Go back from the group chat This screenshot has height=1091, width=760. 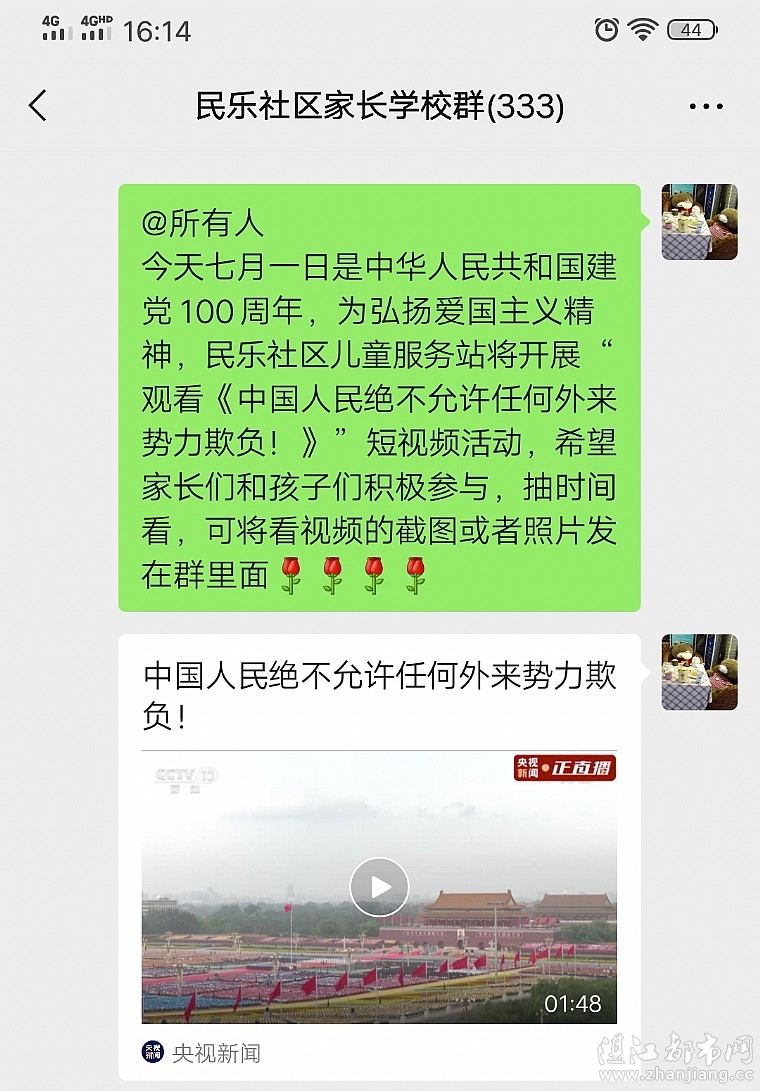tap(38, 106)
